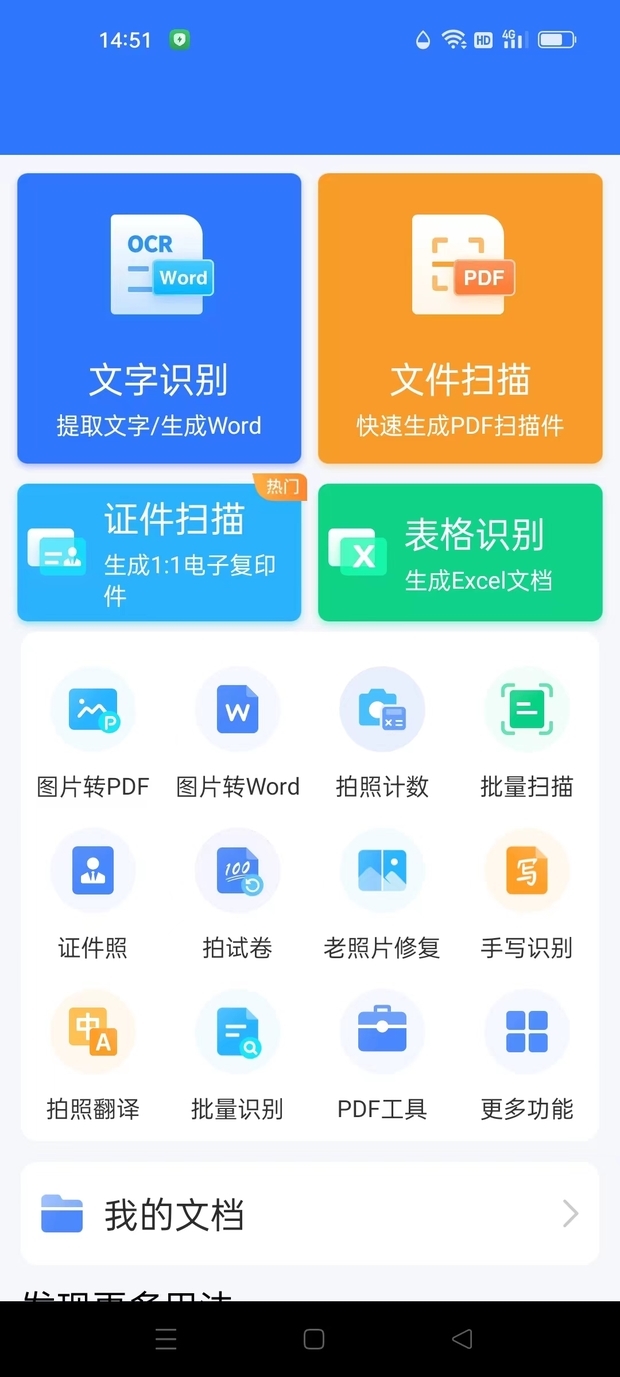The height and width of the screenshot is (1377, 620).
Task: Go back with system back button
Action: pyautogui.click(x=461, y=1339)
